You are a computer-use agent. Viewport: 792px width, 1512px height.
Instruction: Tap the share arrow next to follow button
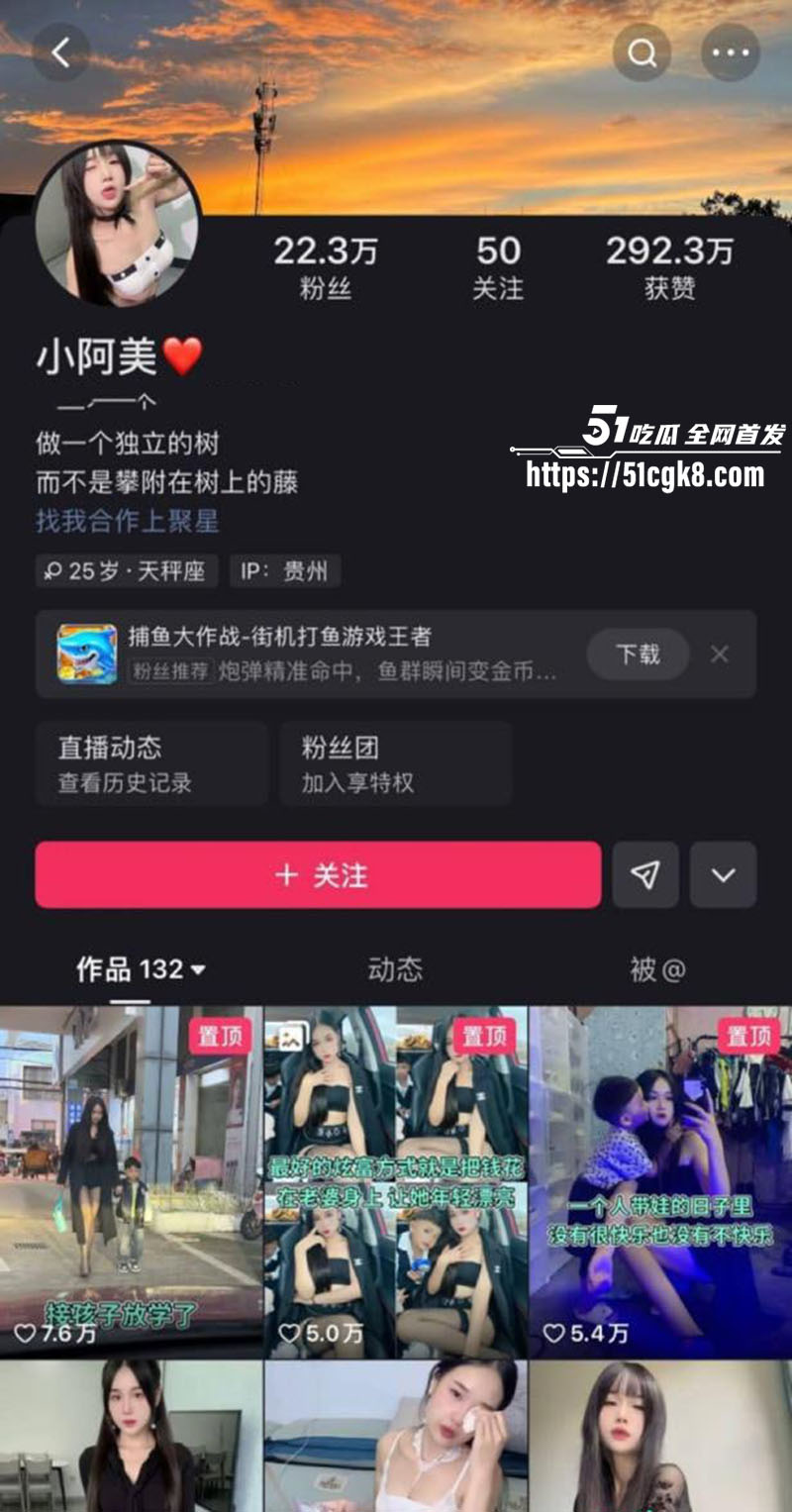[645, 874]
